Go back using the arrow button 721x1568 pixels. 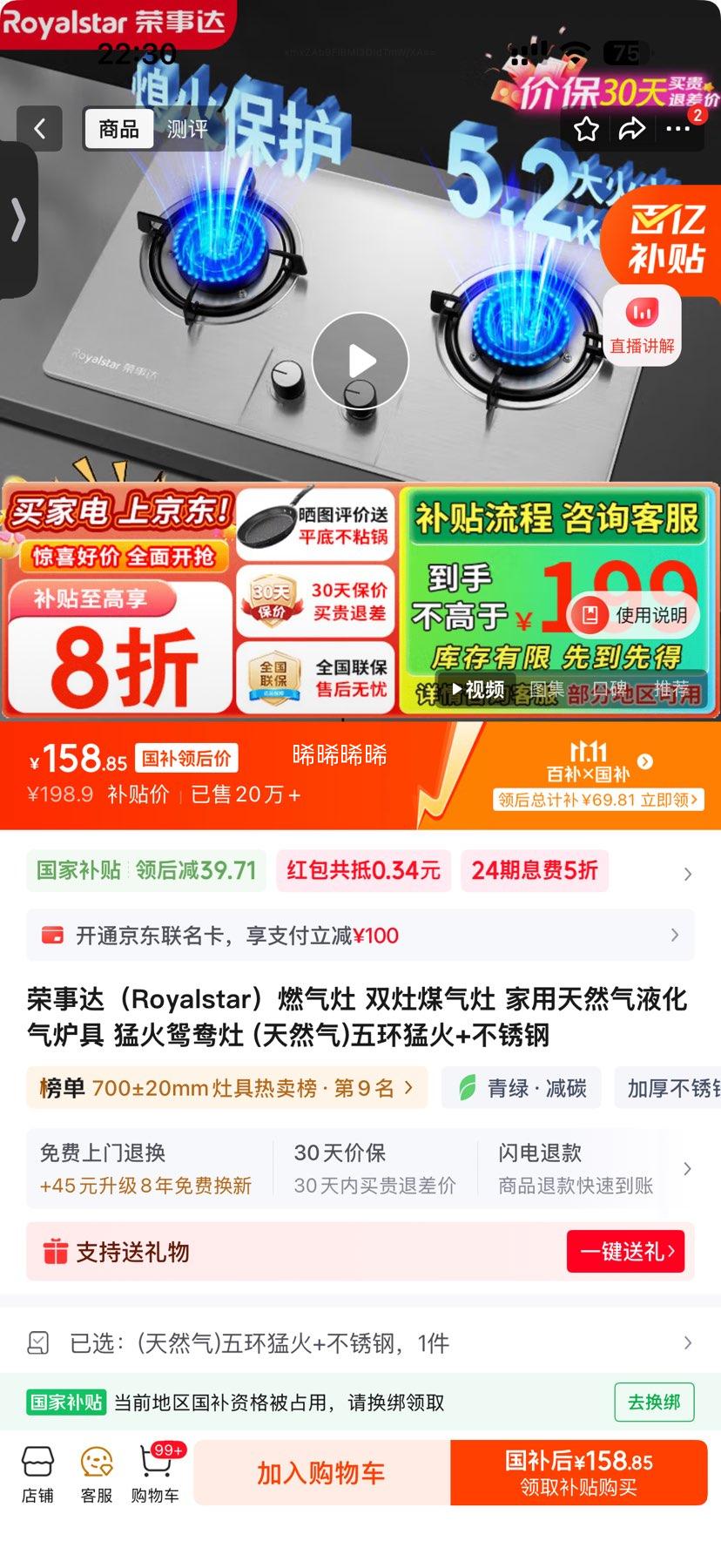pos(39,129)
